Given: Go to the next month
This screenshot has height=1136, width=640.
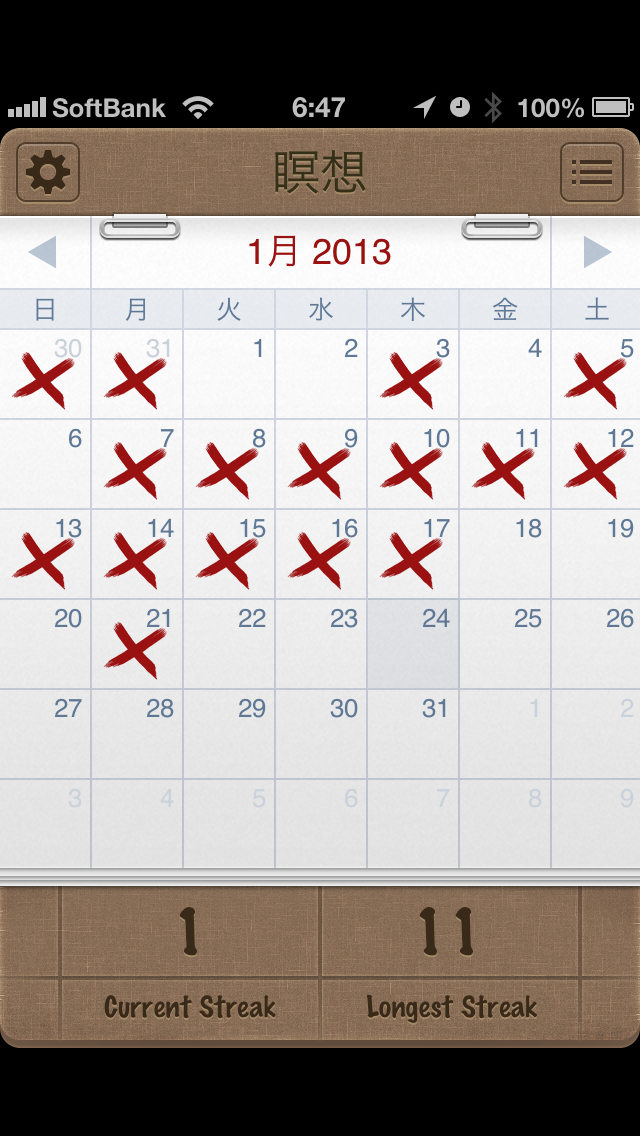Looking at the screenshot, I should pos(596,252).
